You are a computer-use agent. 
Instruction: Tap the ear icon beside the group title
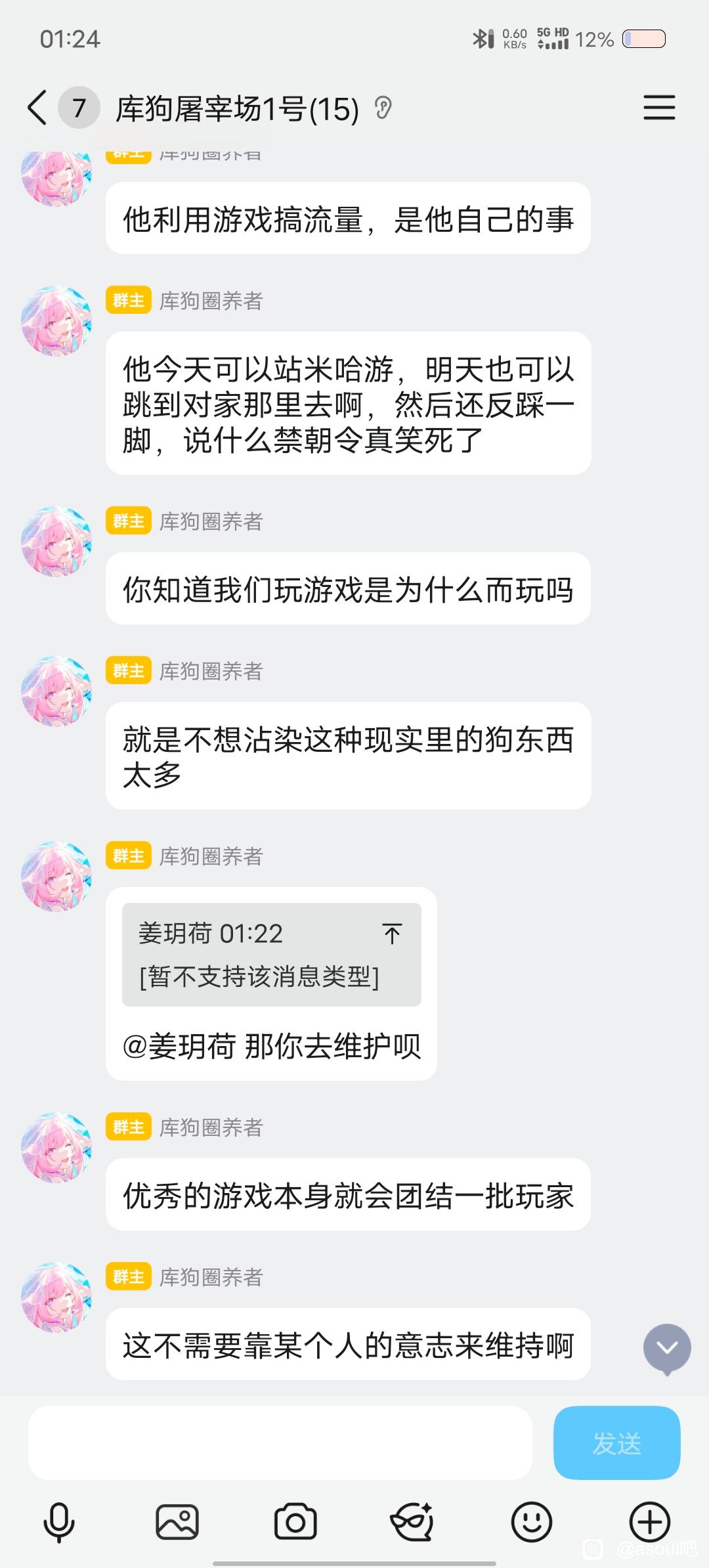click(383, 108)
